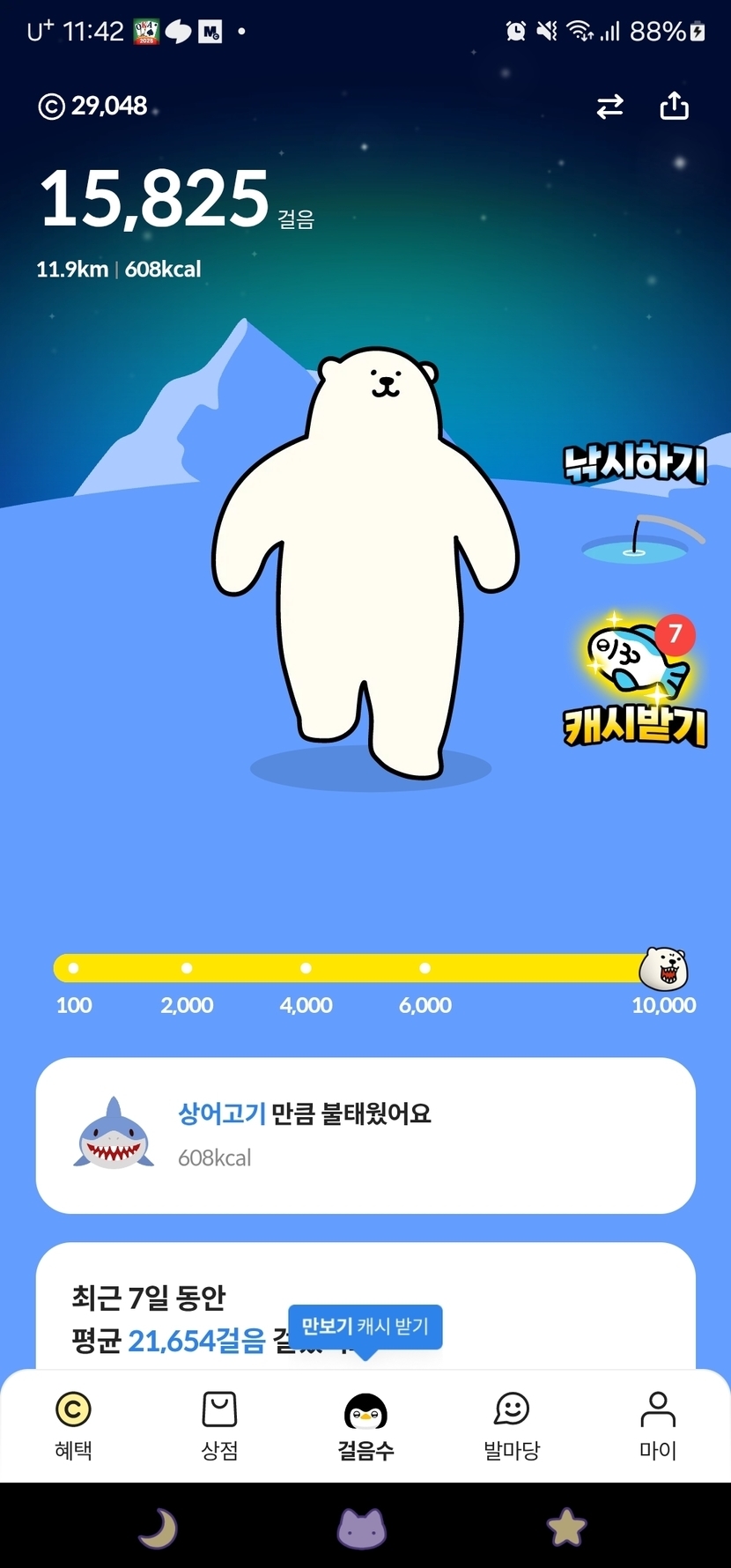The width and height of the screenshot is (731, 1568).
Task: Switch to the 혜택 tab
Action: [x=73, y=1425]
